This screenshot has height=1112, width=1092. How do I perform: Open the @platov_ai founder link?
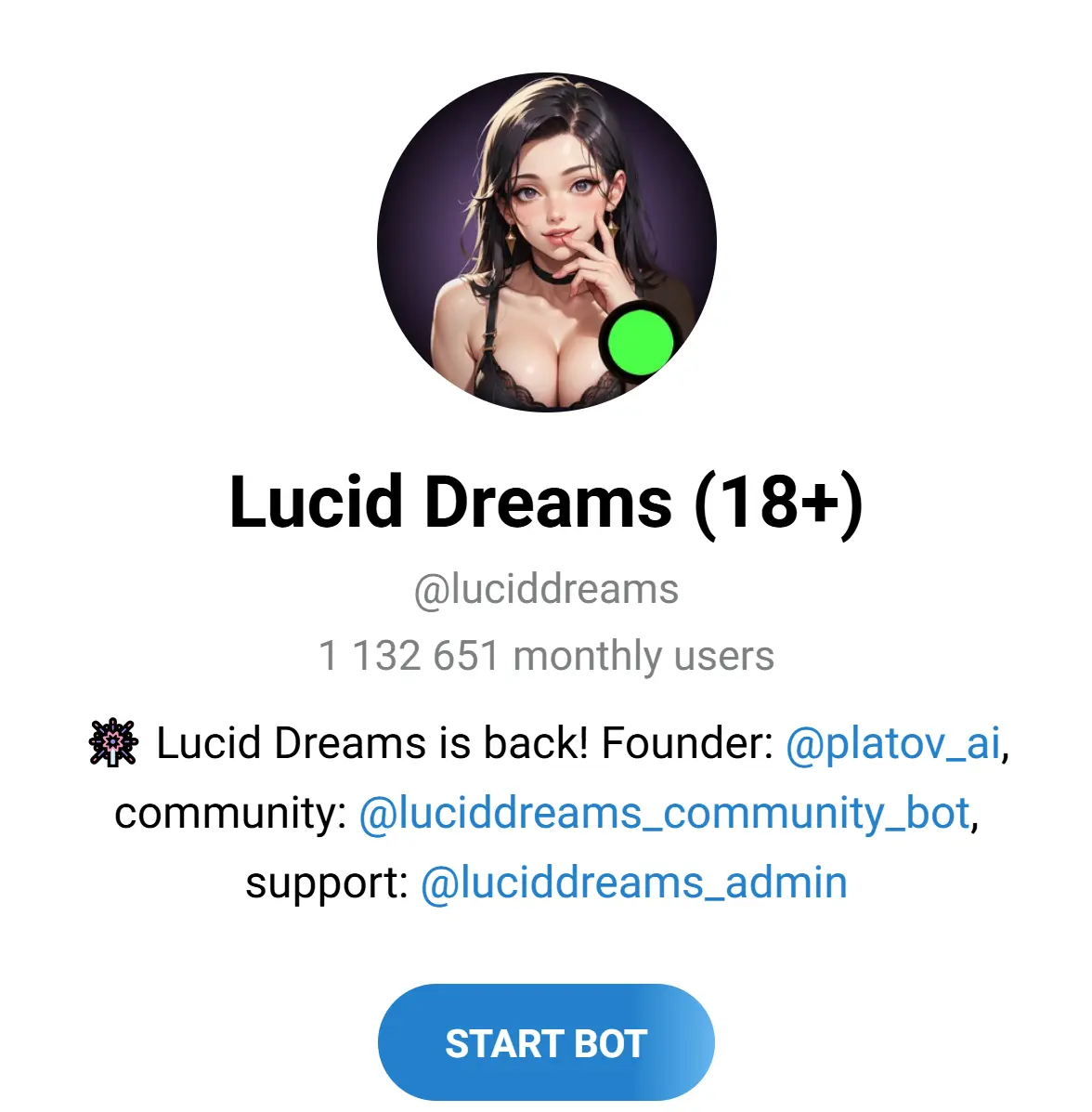click(x=893, y=743)
